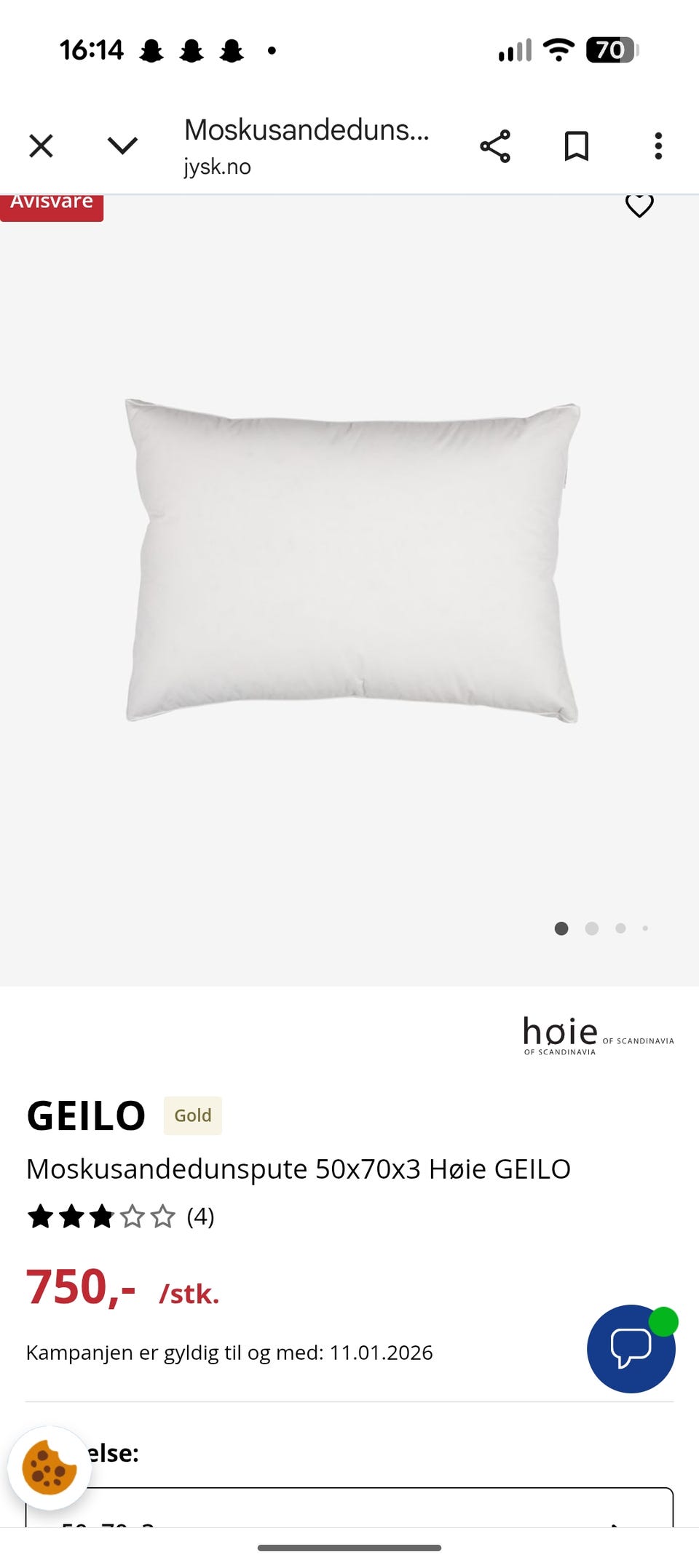This screenshot has height=1568, width=699.
Task: Bookmark the current page
Action: coord(575,145)
